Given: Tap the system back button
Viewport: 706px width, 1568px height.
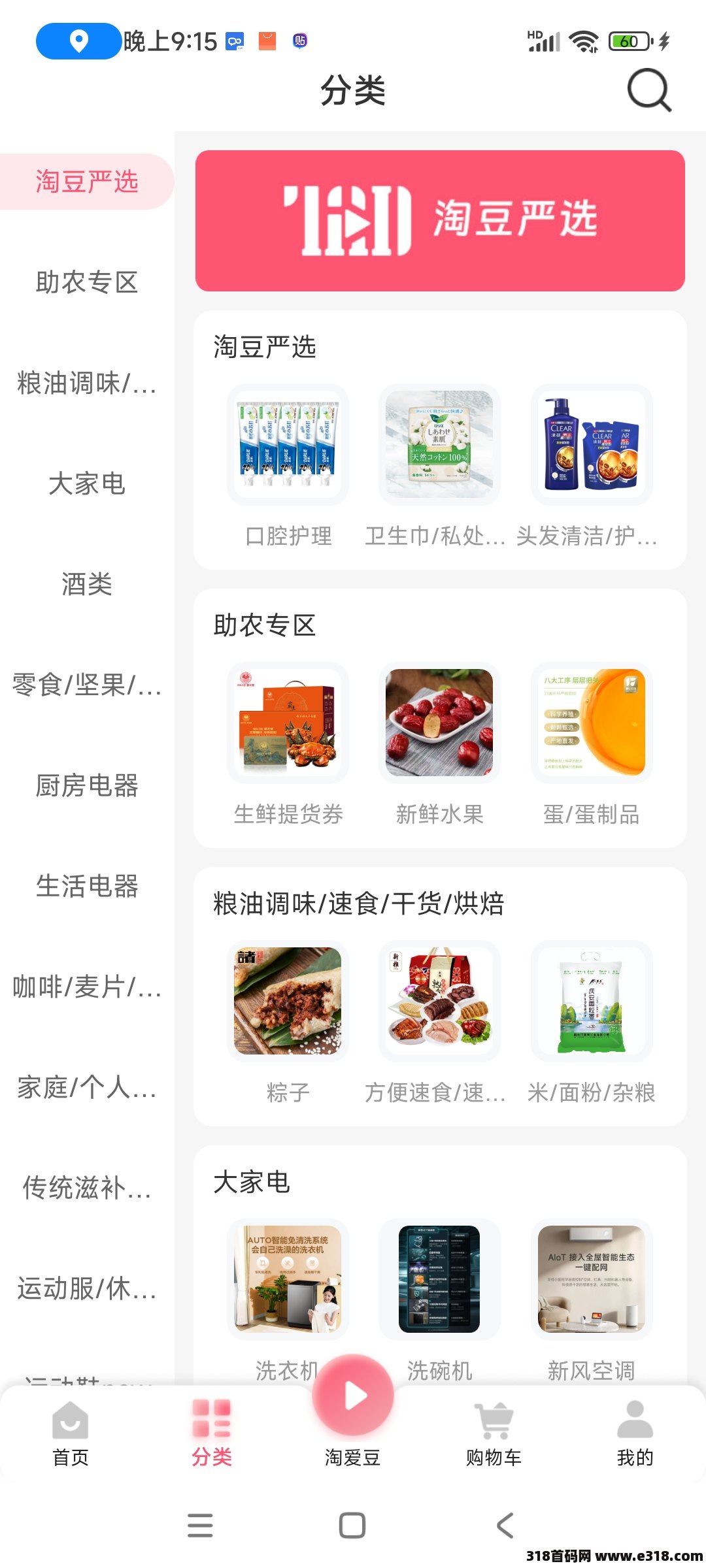Looking at the screenshot, I should tap(505, 1526).
